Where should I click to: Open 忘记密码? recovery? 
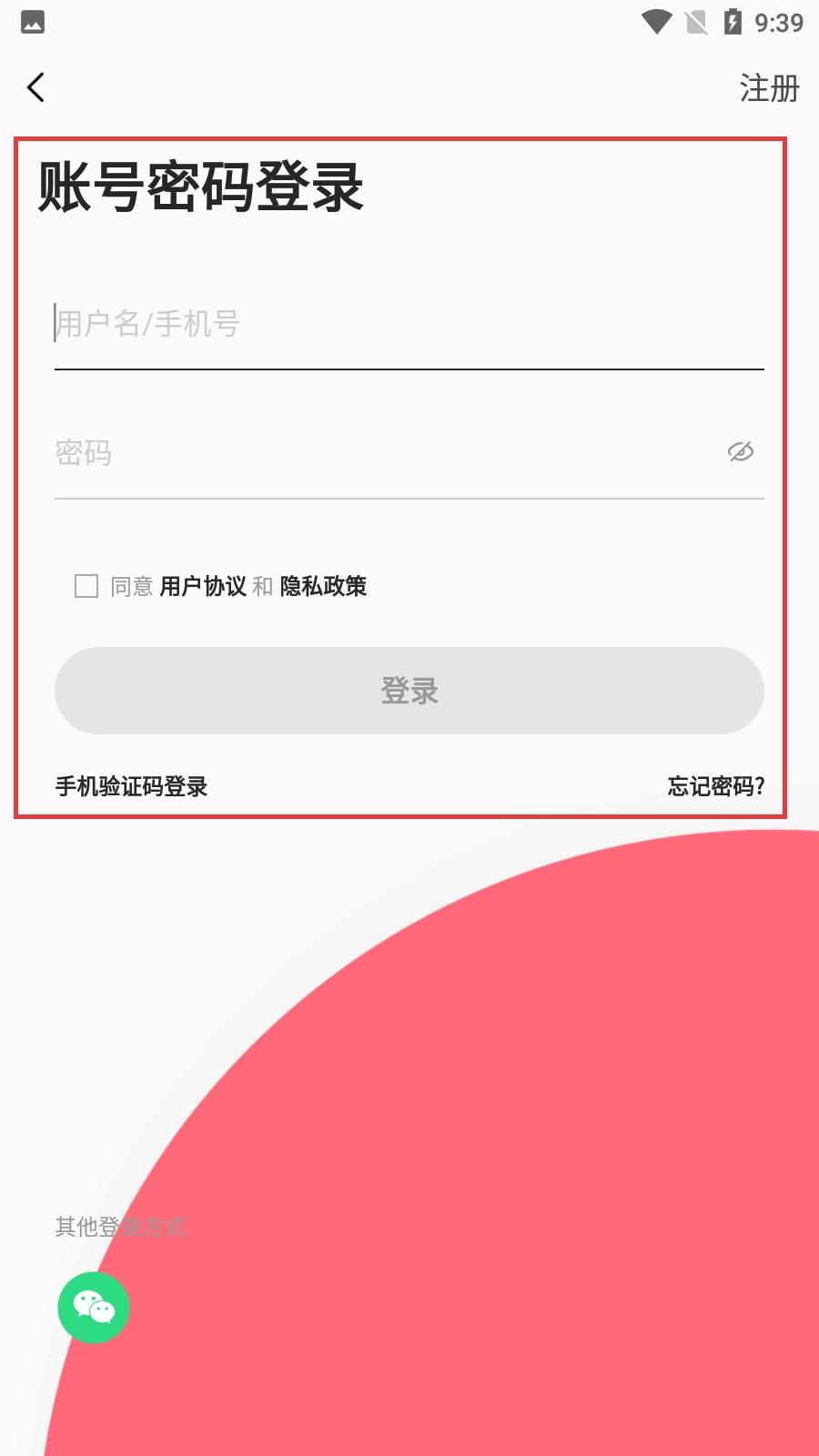[x=716, y=786]
